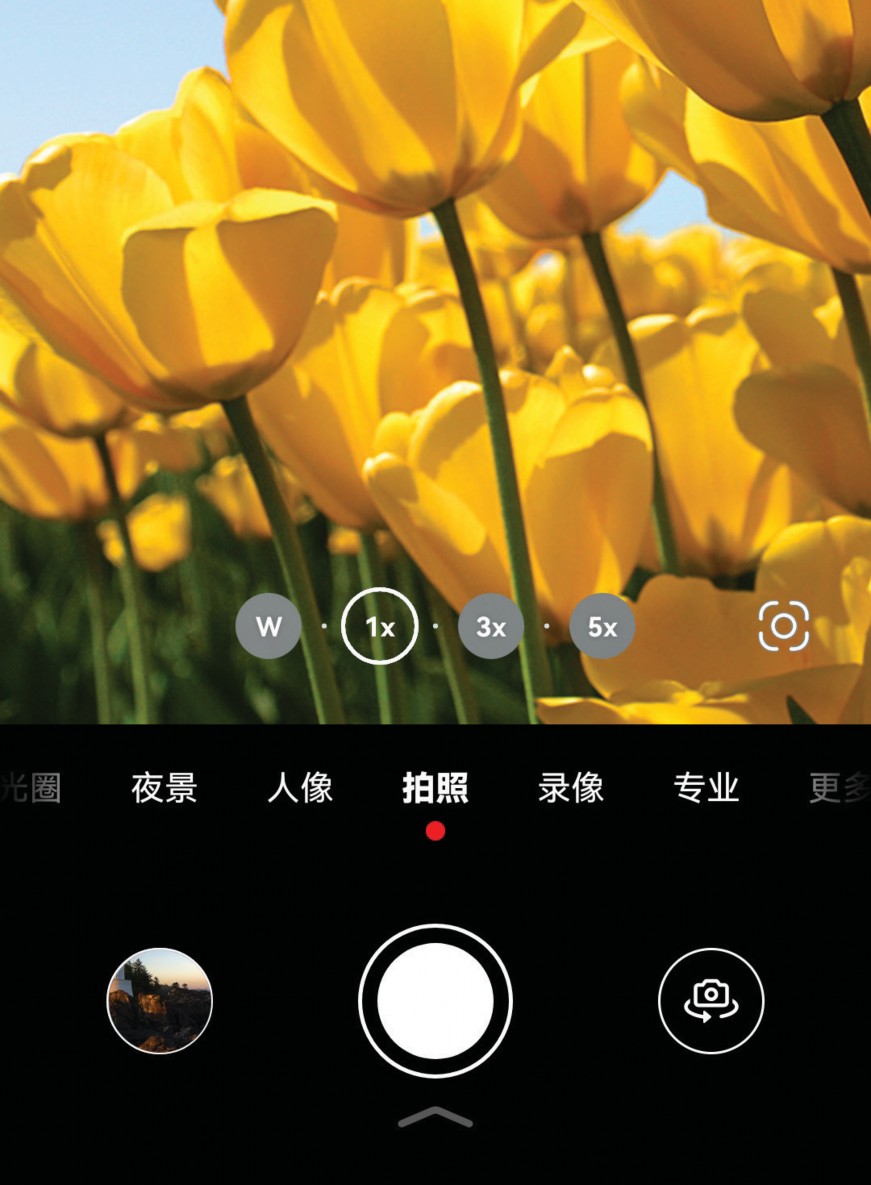Open the last photo in gallery thumbnail

(x=160, y=1000)
